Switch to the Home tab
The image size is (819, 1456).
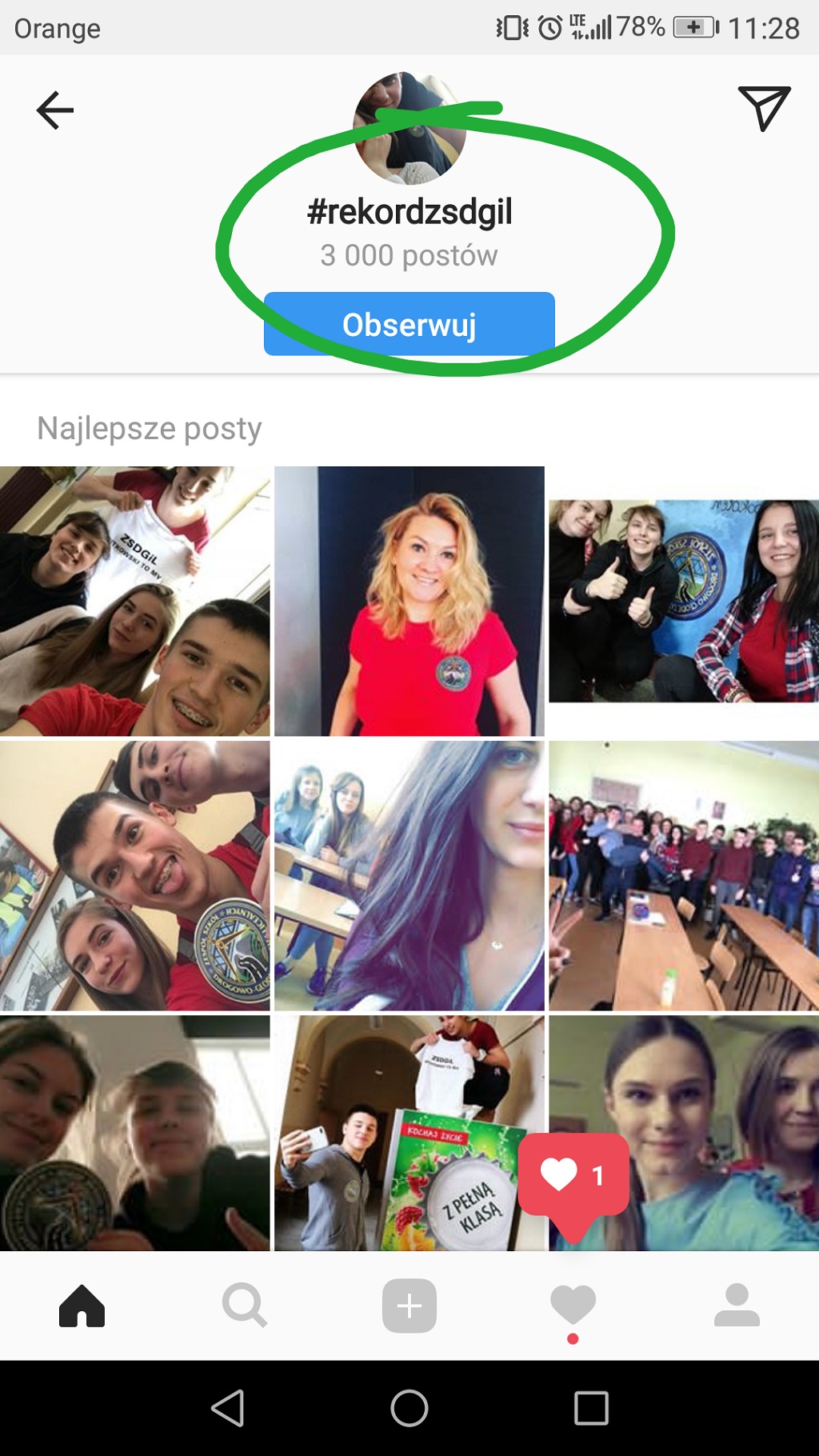tap(82, 1306)
